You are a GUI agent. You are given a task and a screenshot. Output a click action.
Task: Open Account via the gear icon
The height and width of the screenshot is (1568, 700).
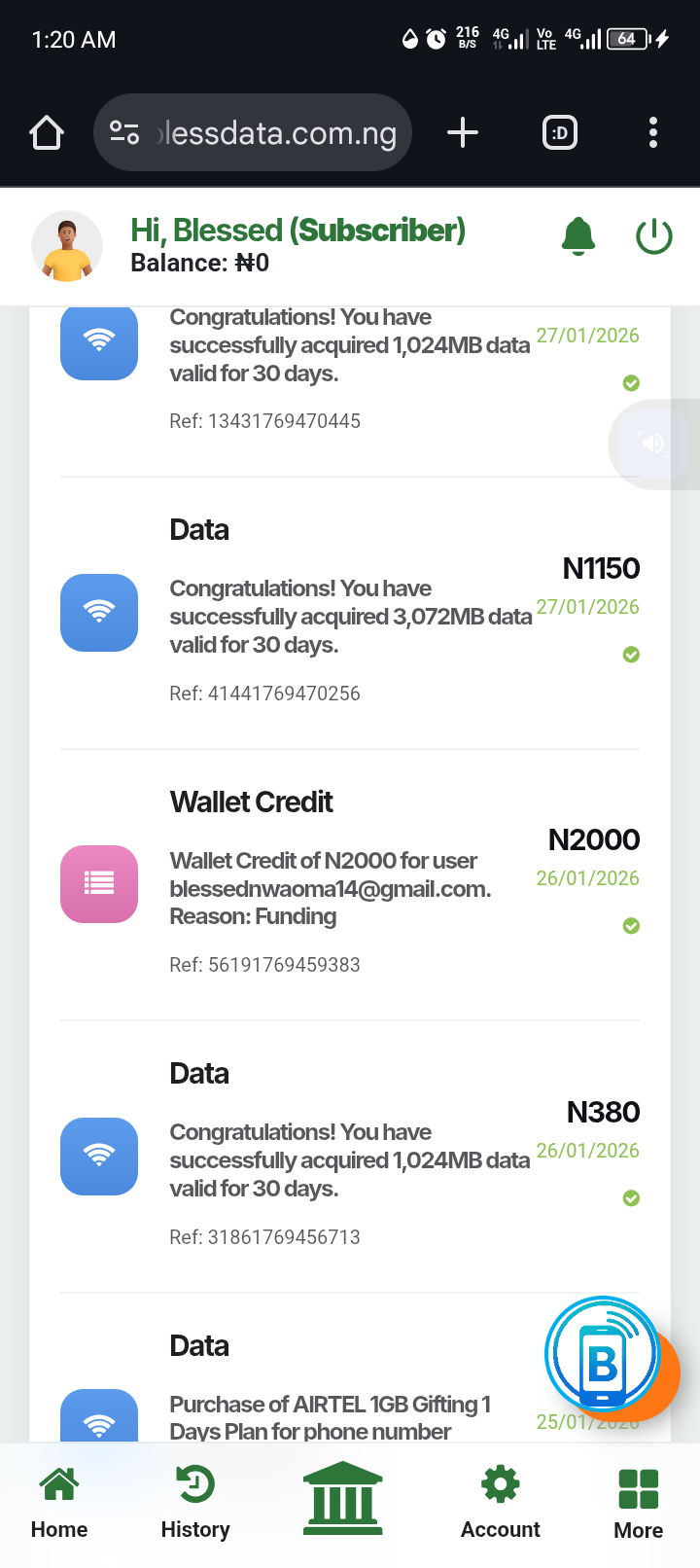(500, 1482)
